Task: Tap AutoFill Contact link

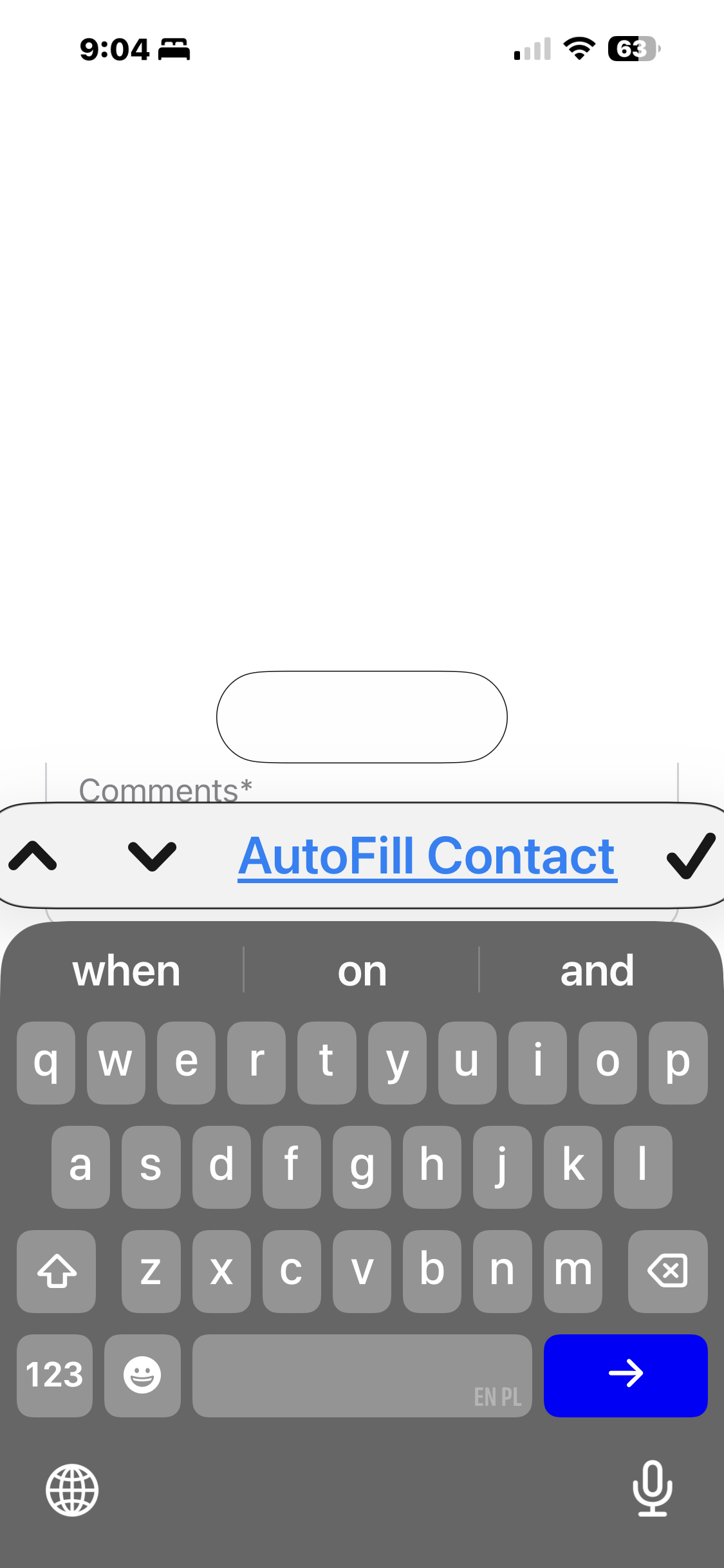Action: click(x=427, y=856)
